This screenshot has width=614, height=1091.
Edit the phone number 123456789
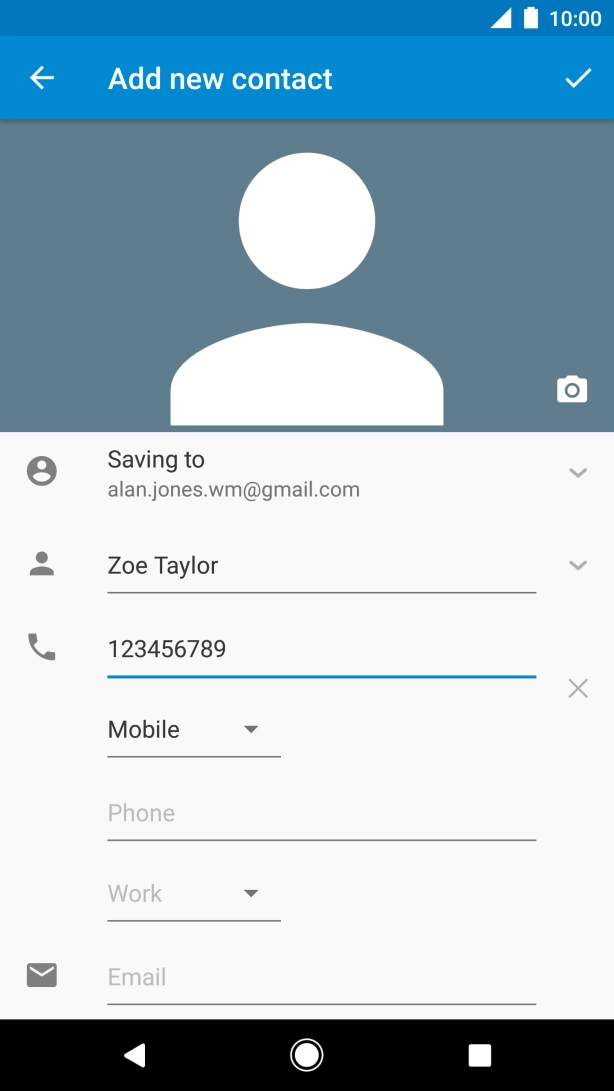click(x=320, y=650)
